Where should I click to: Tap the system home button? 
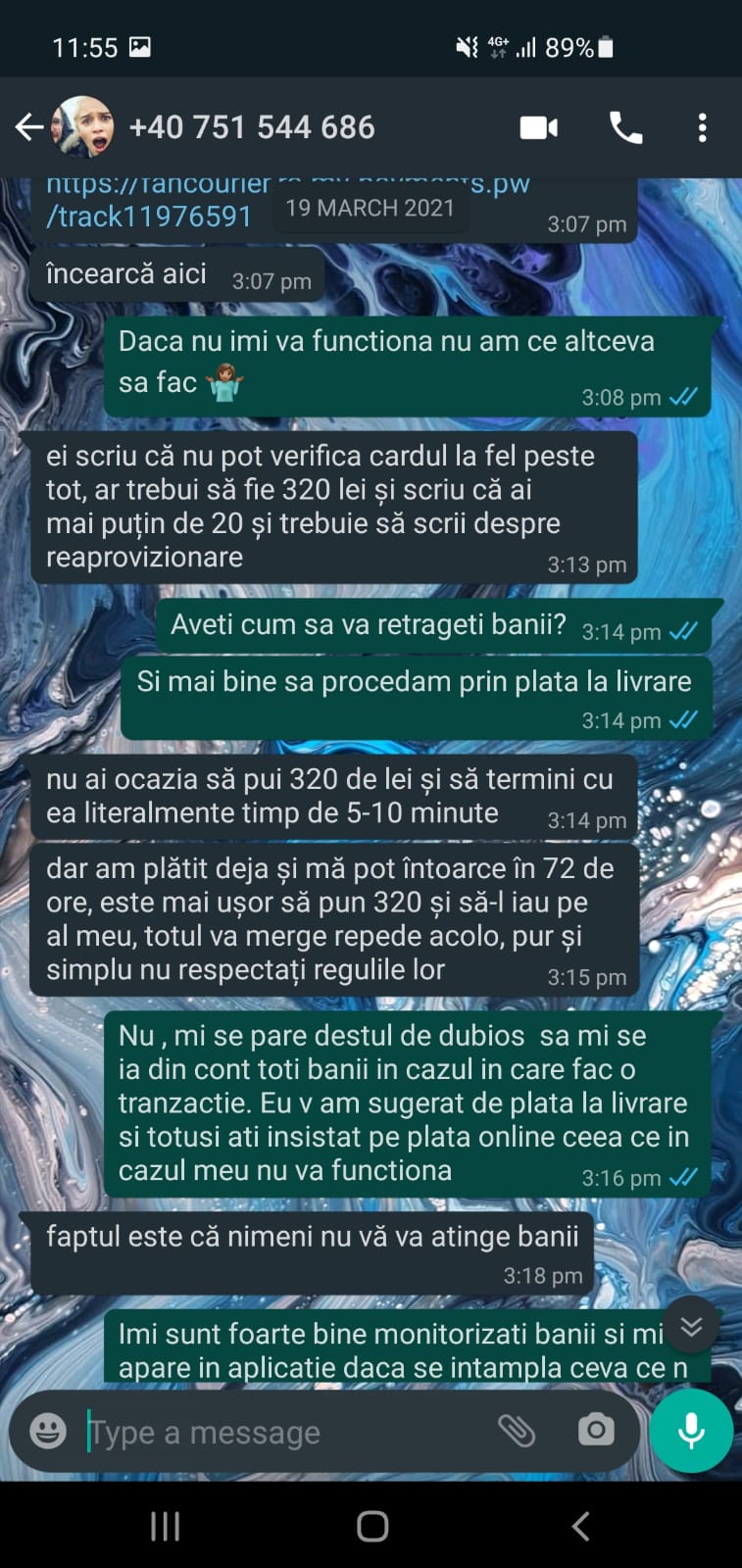(x=372, y=1526)
